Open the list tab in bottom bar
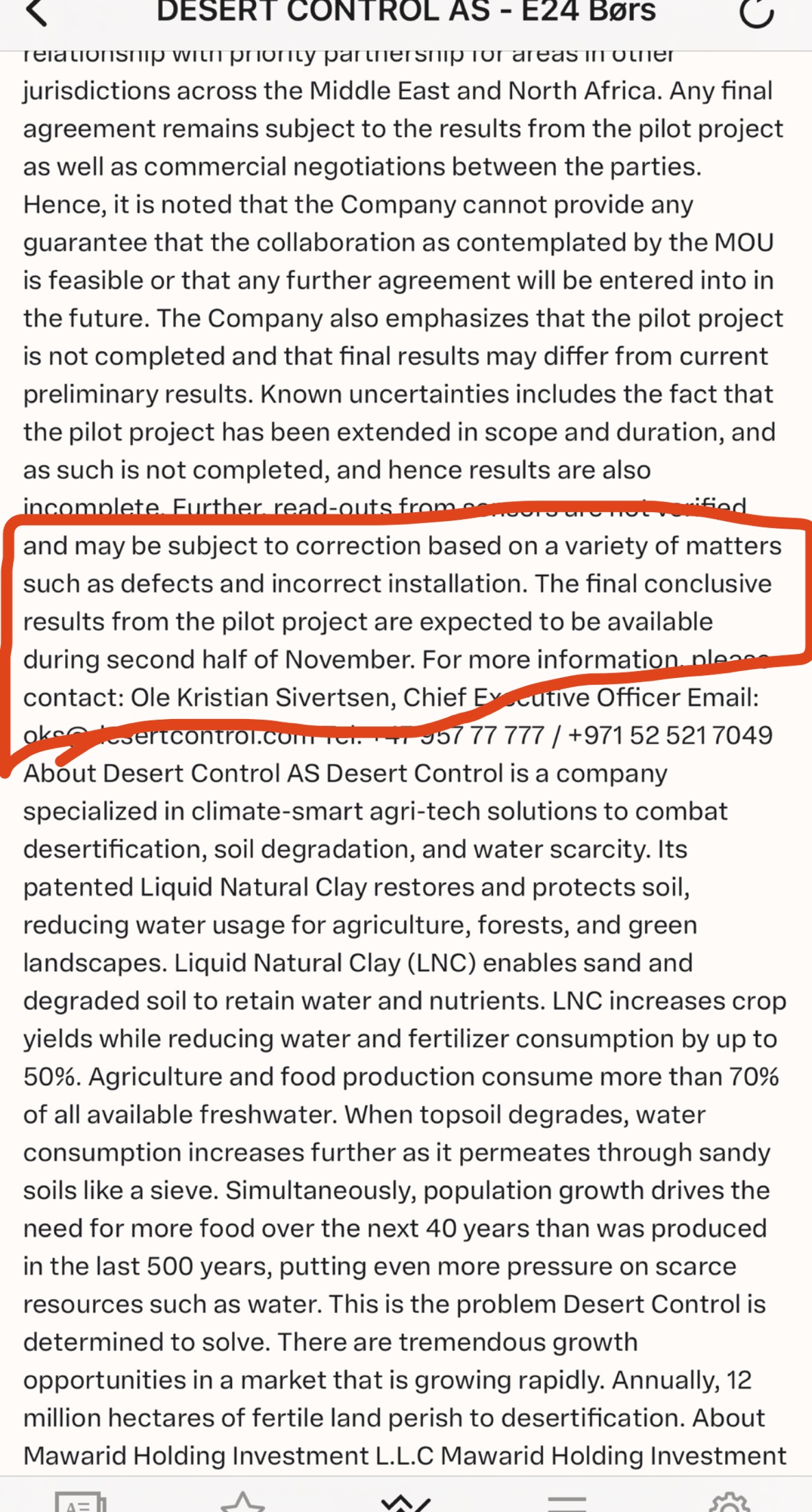This screenshot has width=812, height=1512. [x=568, y=1503]
